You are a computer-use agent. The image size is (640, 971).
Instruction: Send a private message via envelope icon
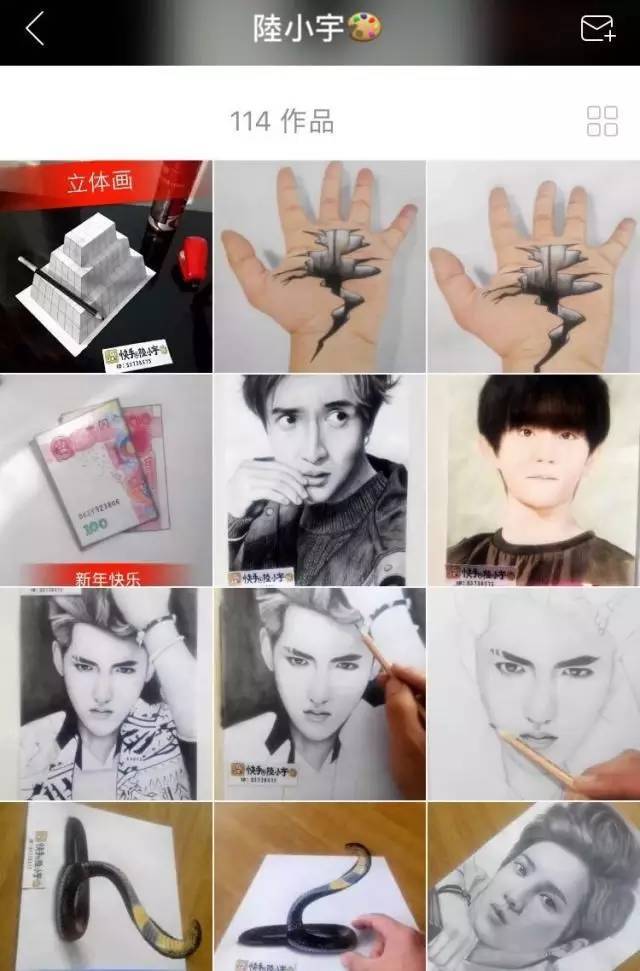pyautogui.click(x=597, y=29)
